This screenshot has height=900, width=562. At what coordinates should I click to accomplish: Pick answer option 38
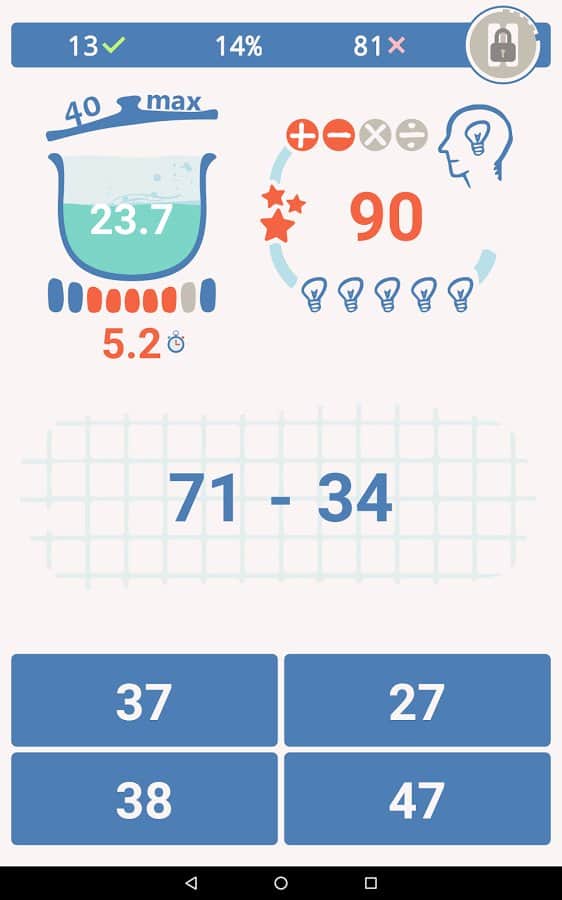pyautogui.click(x=144, y=798)
